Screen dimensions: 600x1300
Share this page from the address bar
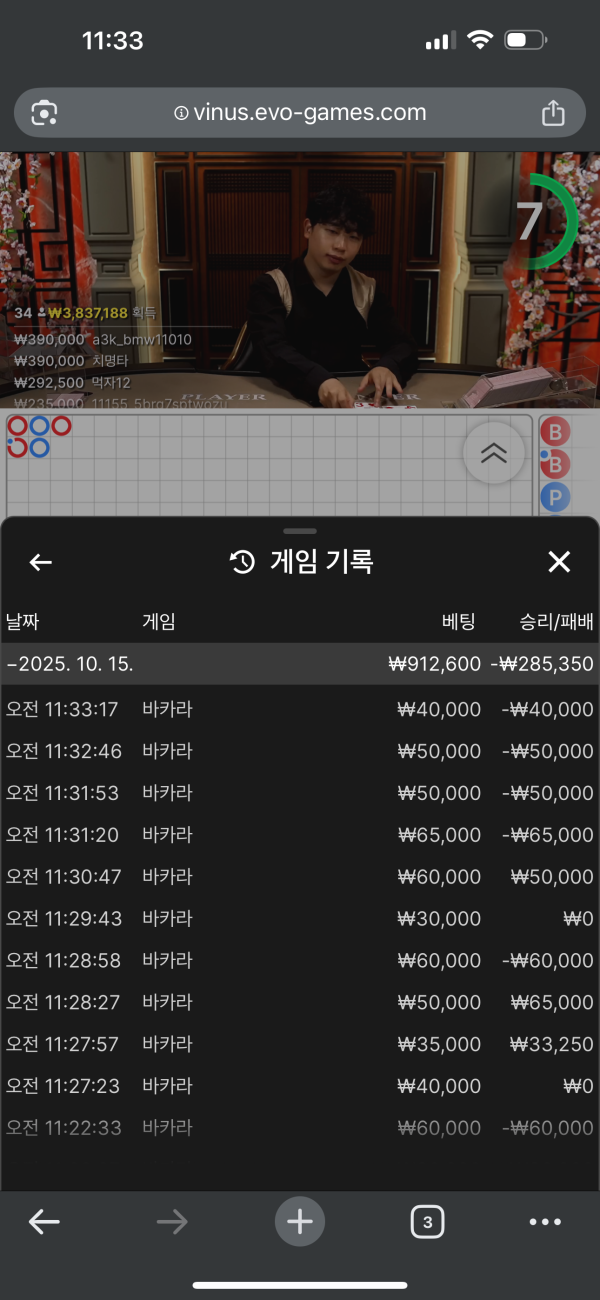tap(553, 113)
